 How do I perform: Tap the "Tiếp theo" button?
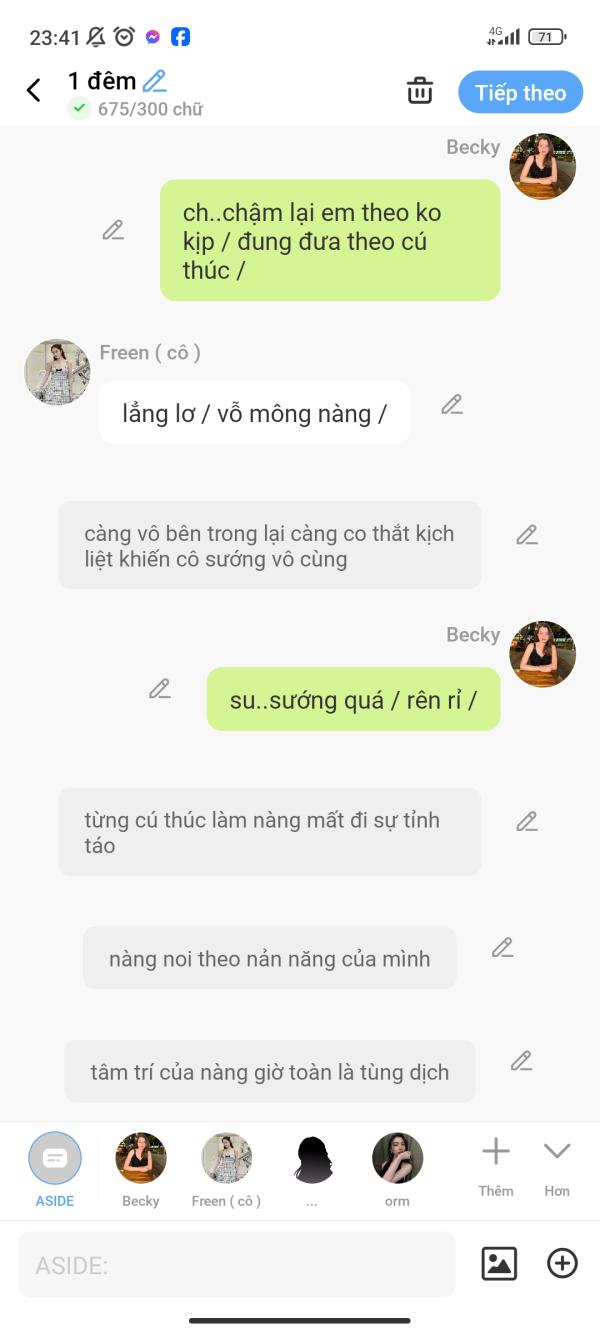[x=520, y=93]
